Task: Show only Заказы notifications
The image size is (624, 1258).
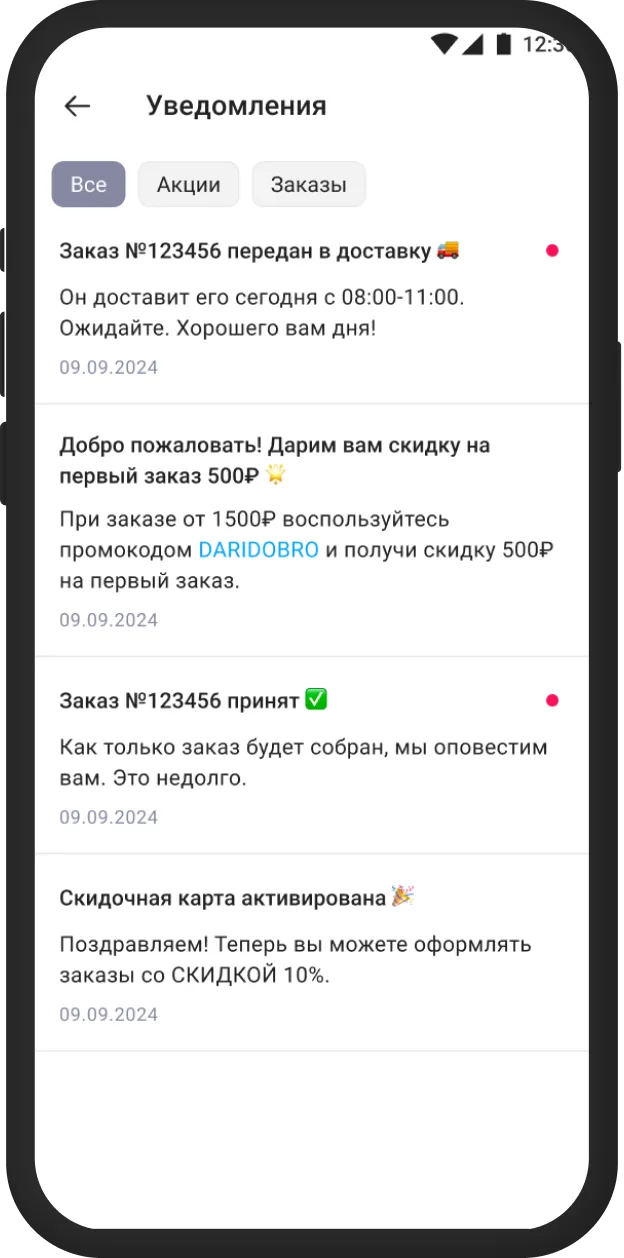Action: [308, 184]
